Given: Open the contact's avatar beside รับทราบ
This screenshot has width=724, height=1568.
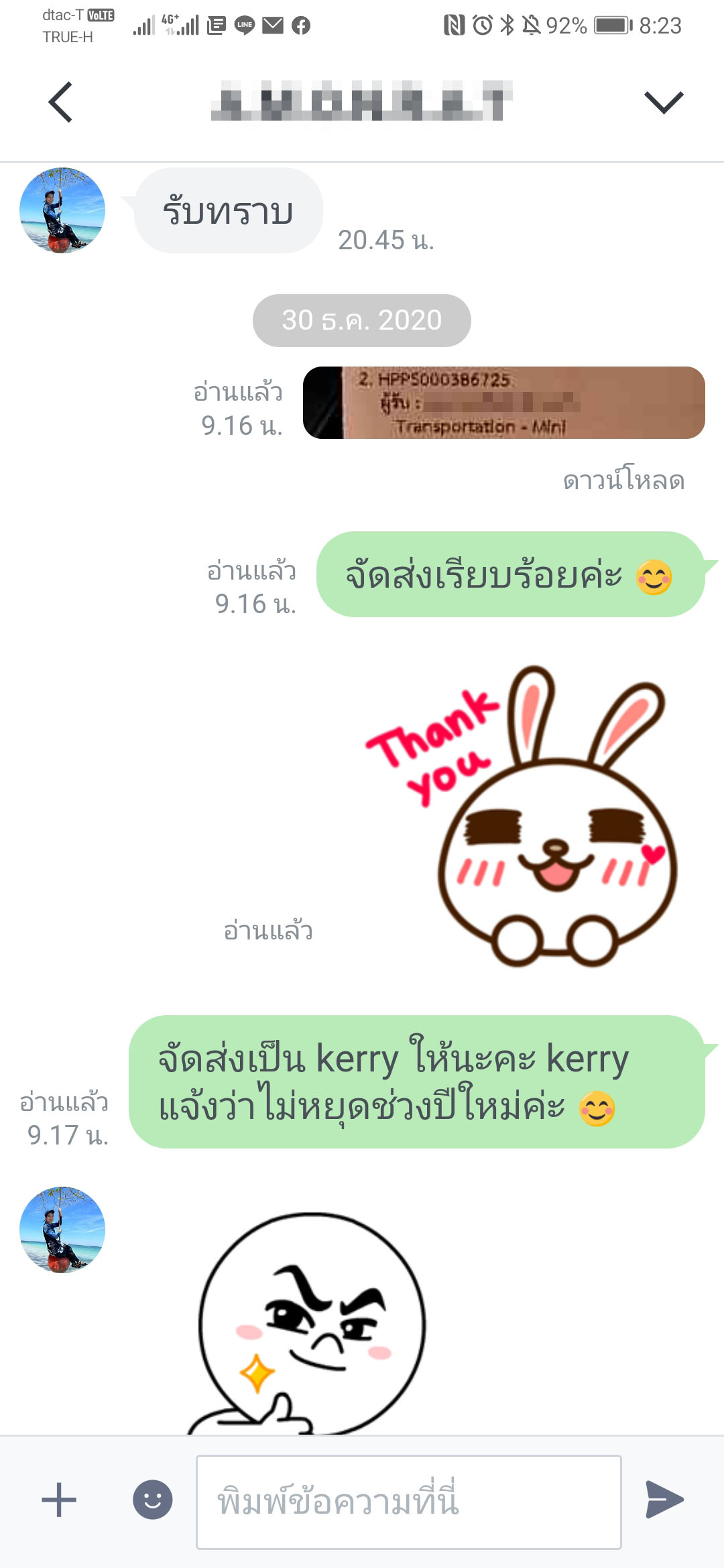Looking at the screenshot, I should coord(62,210).
